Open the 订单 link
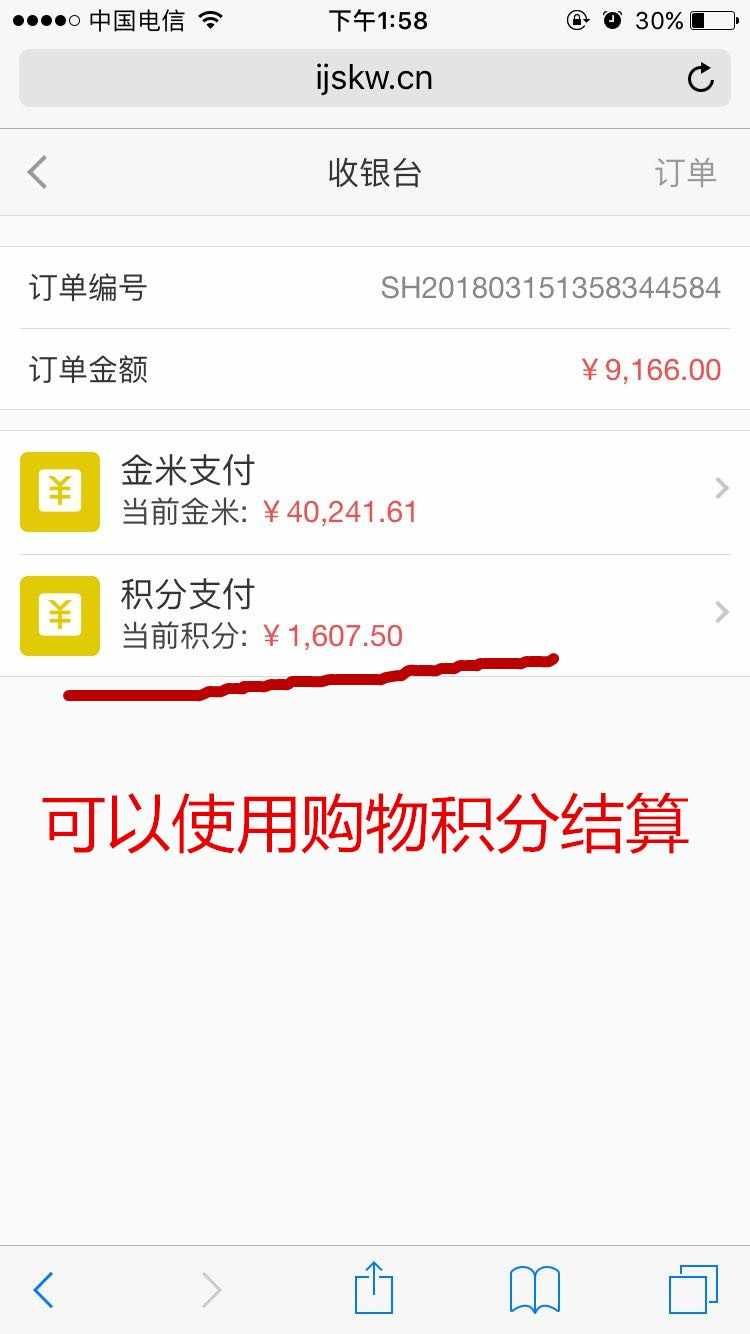 coord(686,173)
